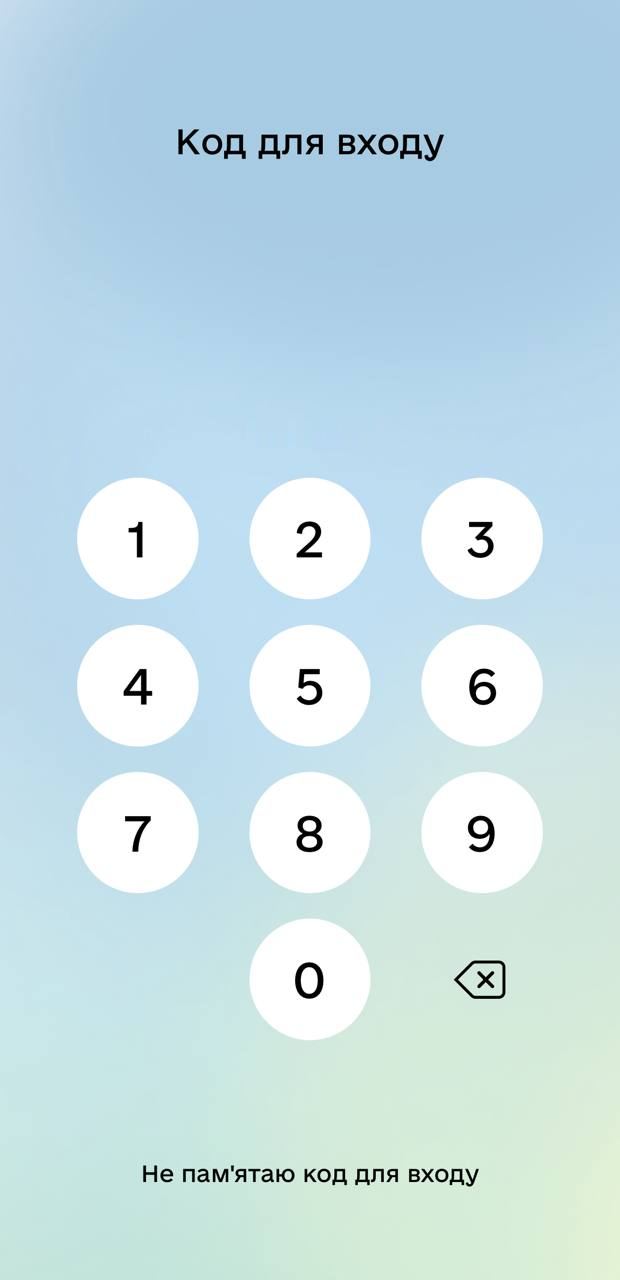This screenshot has height=1280, width=620.
Task: Select digit 3 on the PIN pad
Action: [482, 539]
